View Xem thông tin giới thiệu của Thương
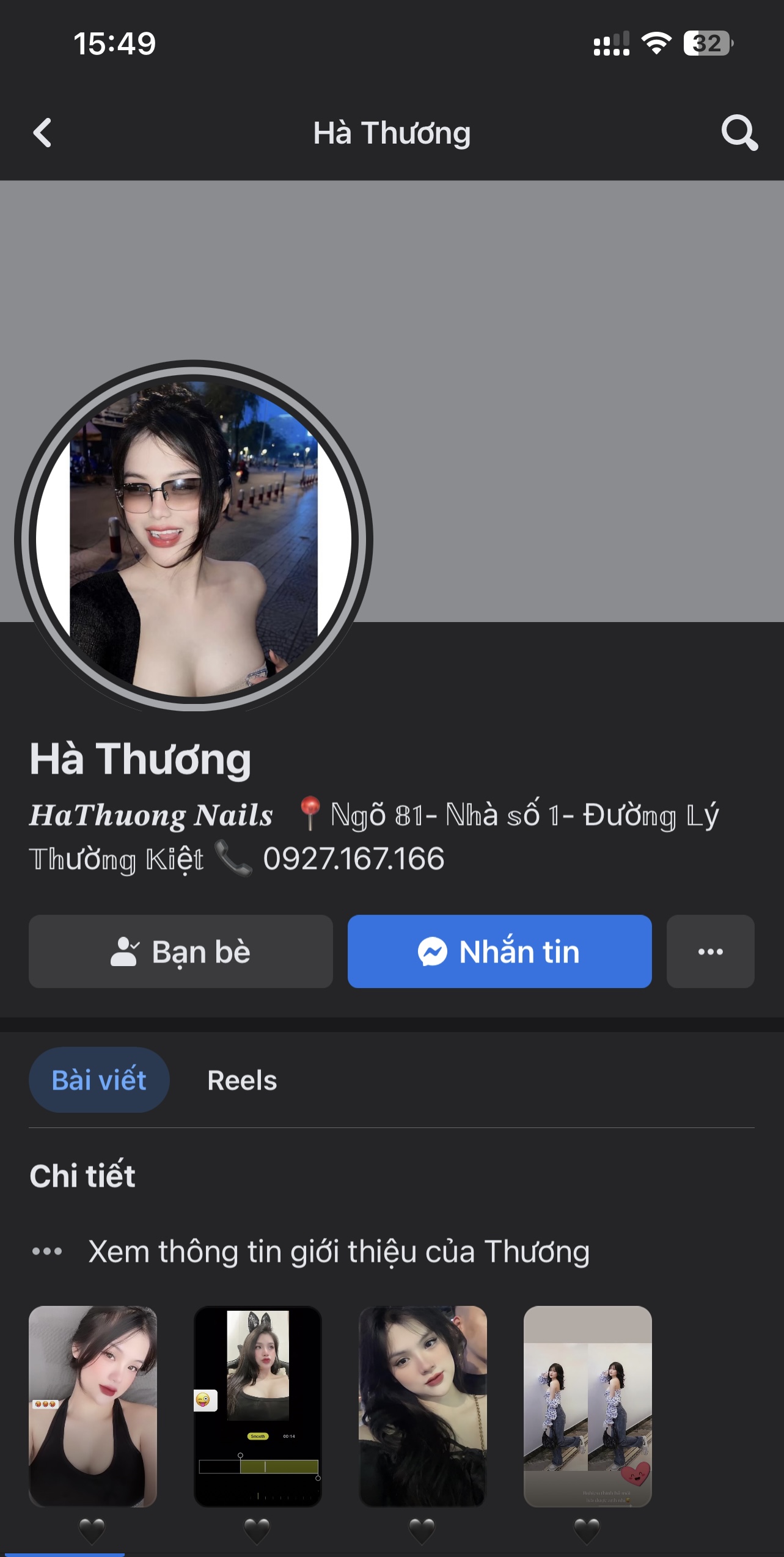The width and height of the screenshot is (784, 1557). click(x=339, y=1251)
